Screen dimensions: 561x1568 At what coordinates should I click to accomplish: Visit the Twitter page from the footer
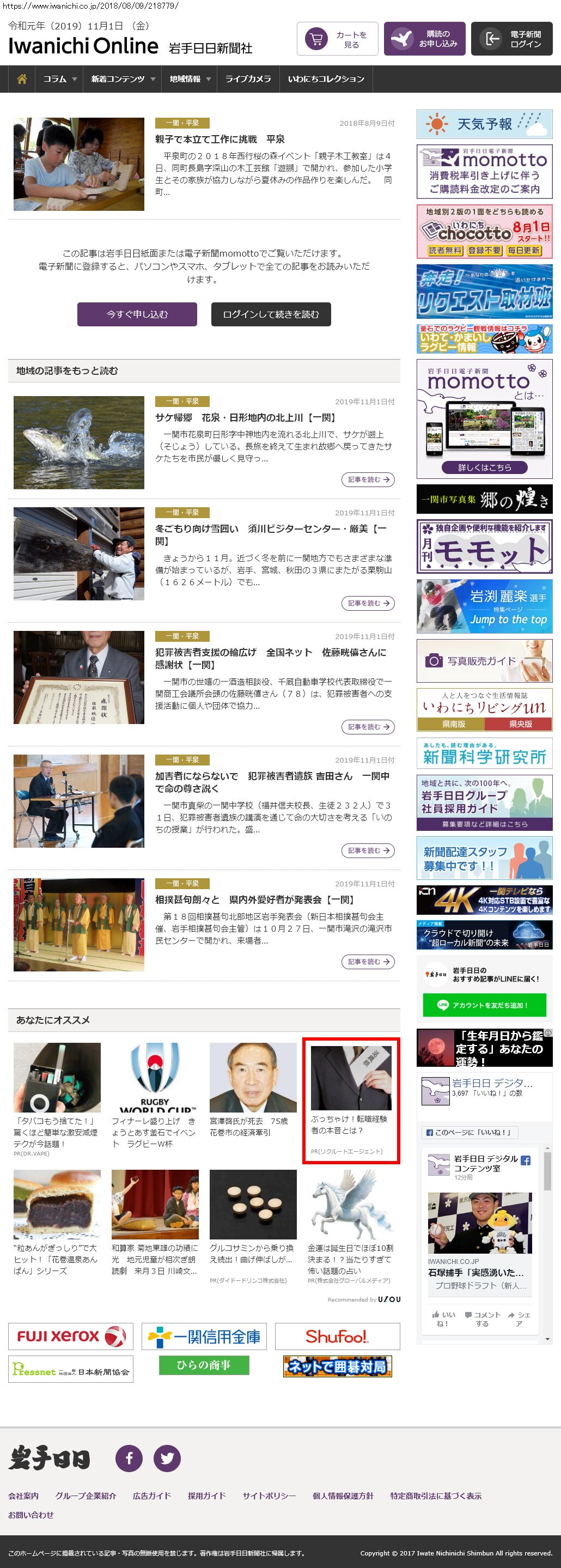167,1458
